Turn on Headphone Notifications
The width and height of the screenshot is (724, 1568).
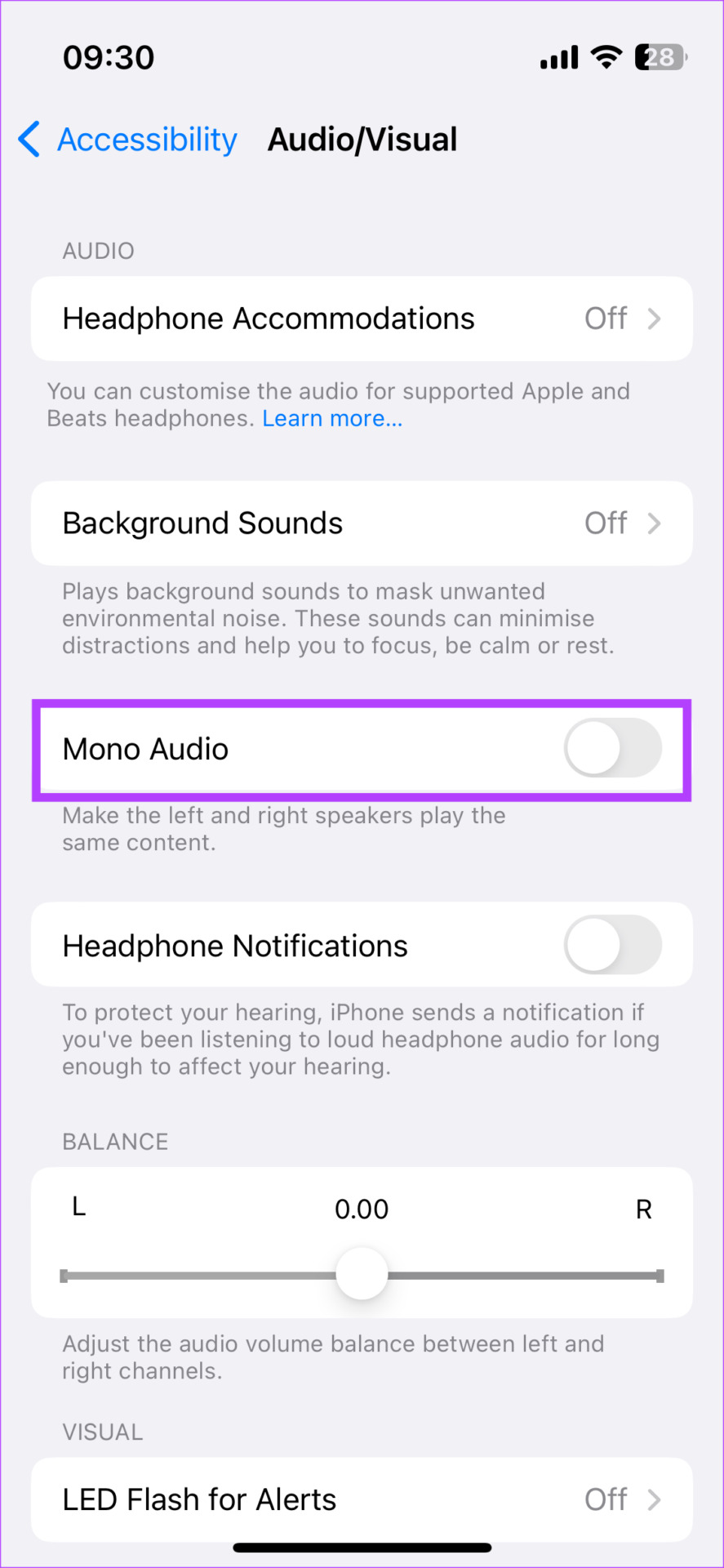coord(613,945)
